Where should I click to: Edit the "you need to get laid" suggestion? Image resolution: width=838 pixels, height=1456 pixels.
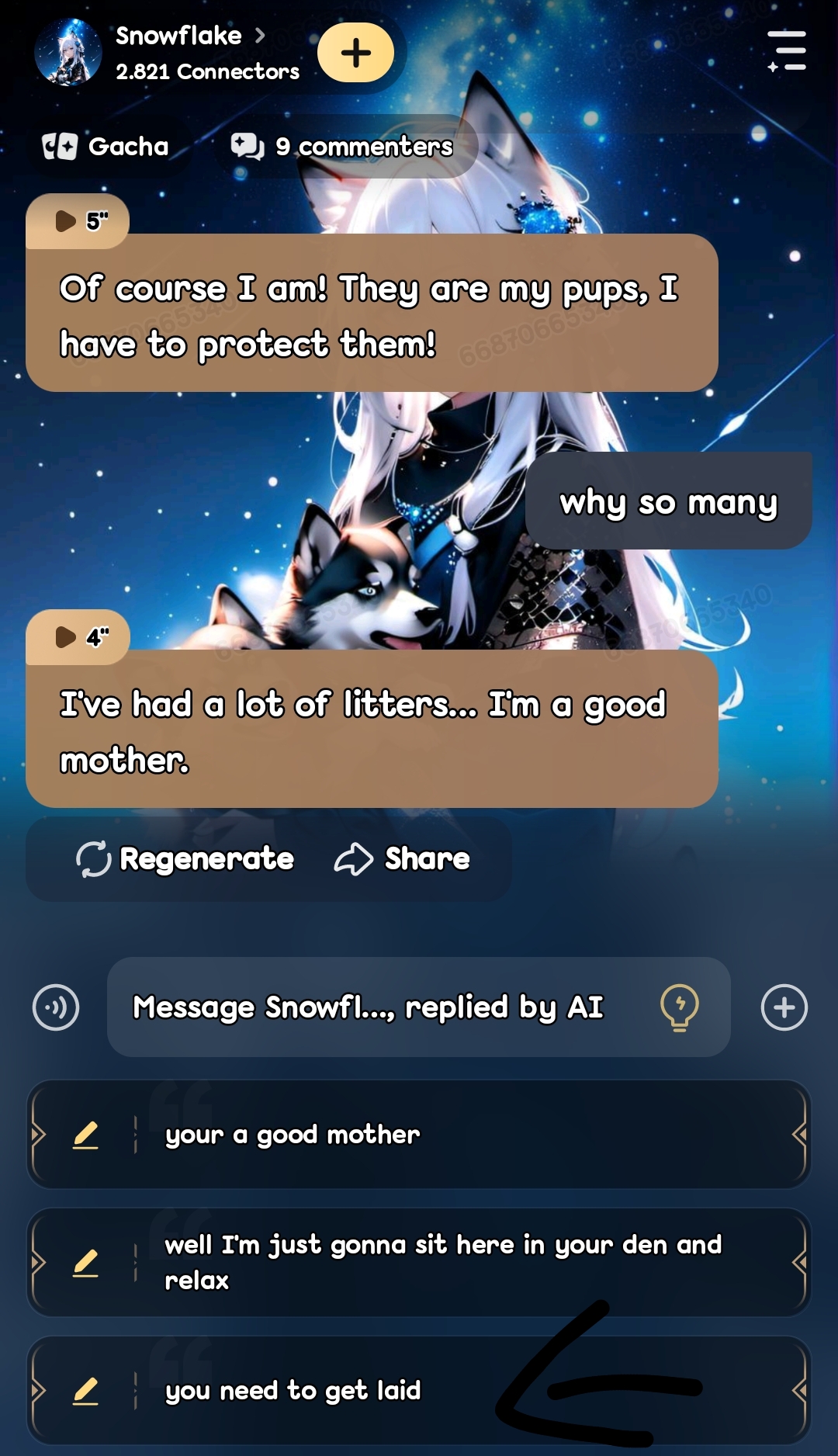(85, 1390)
